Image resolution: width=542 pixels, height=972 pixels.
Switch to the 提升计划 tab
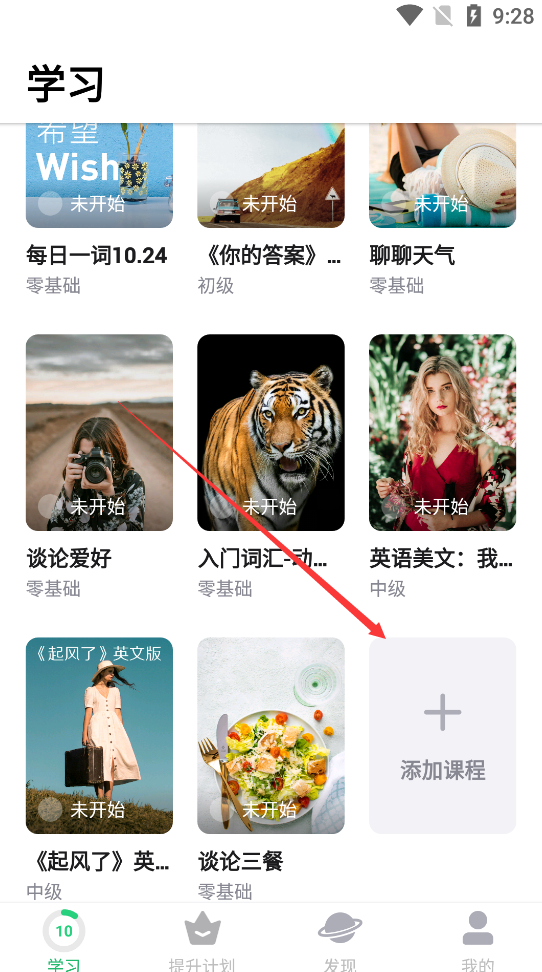pyautogui.click(x=202, y=939)
